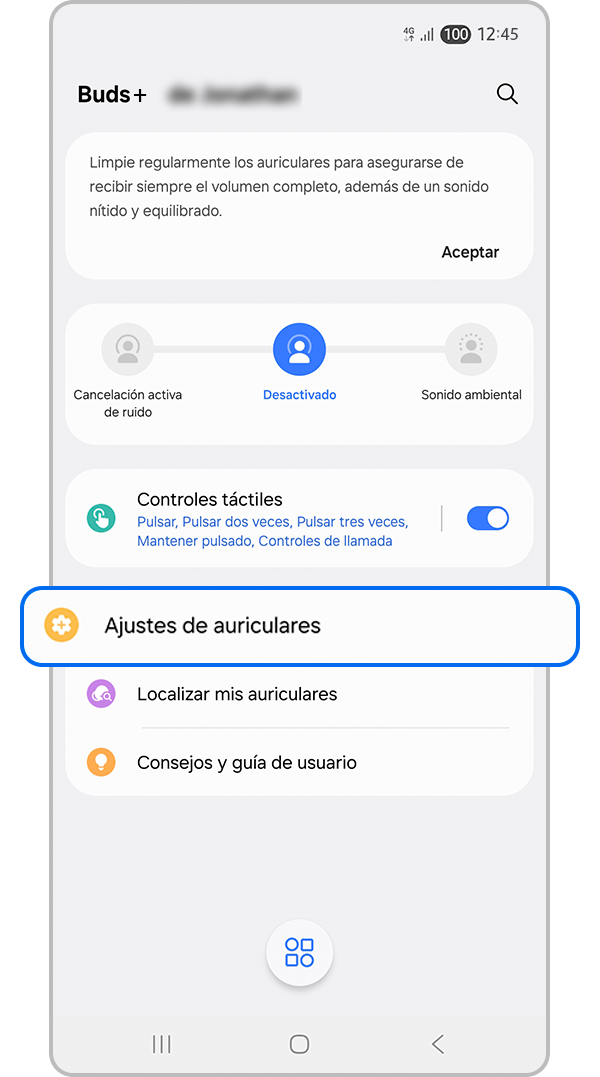
Task: Select the Desactivado noise mode
Action: [x=299, y=350]
